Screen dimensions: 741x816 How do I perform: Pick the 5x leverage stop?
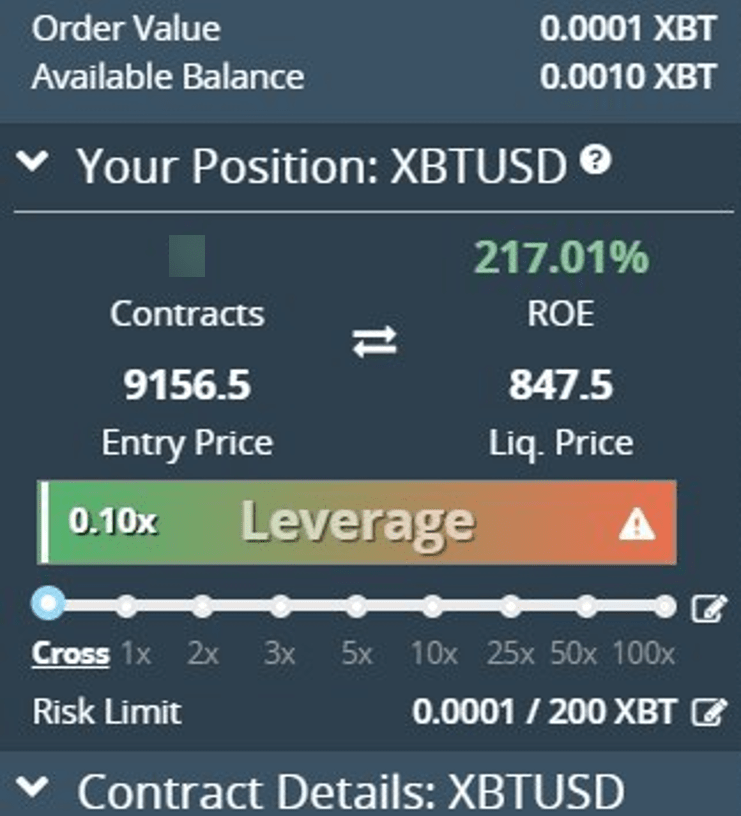[x=357, y=606]
